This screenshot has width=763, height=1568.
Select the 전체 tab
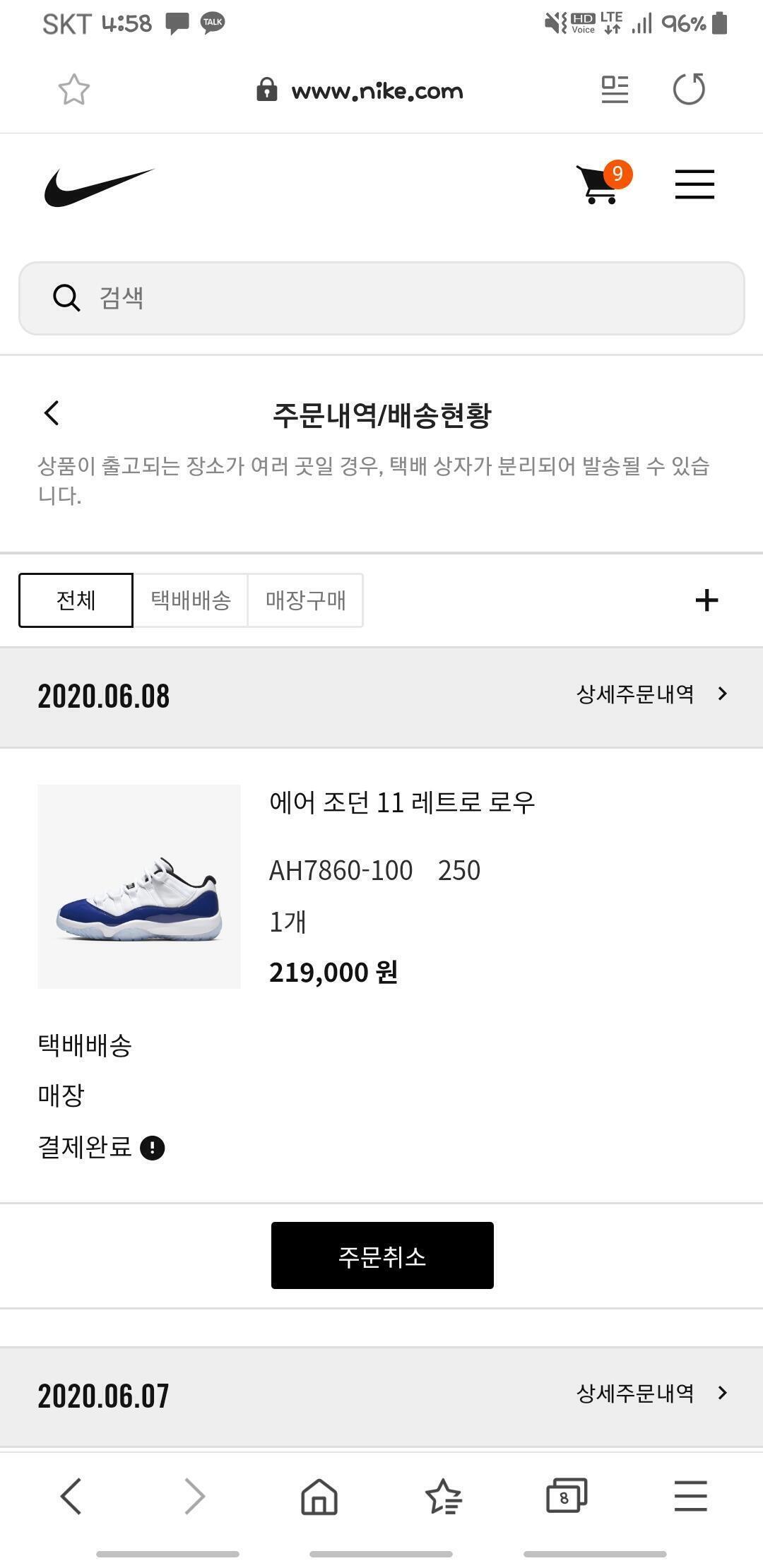click(x=76, y=600)
